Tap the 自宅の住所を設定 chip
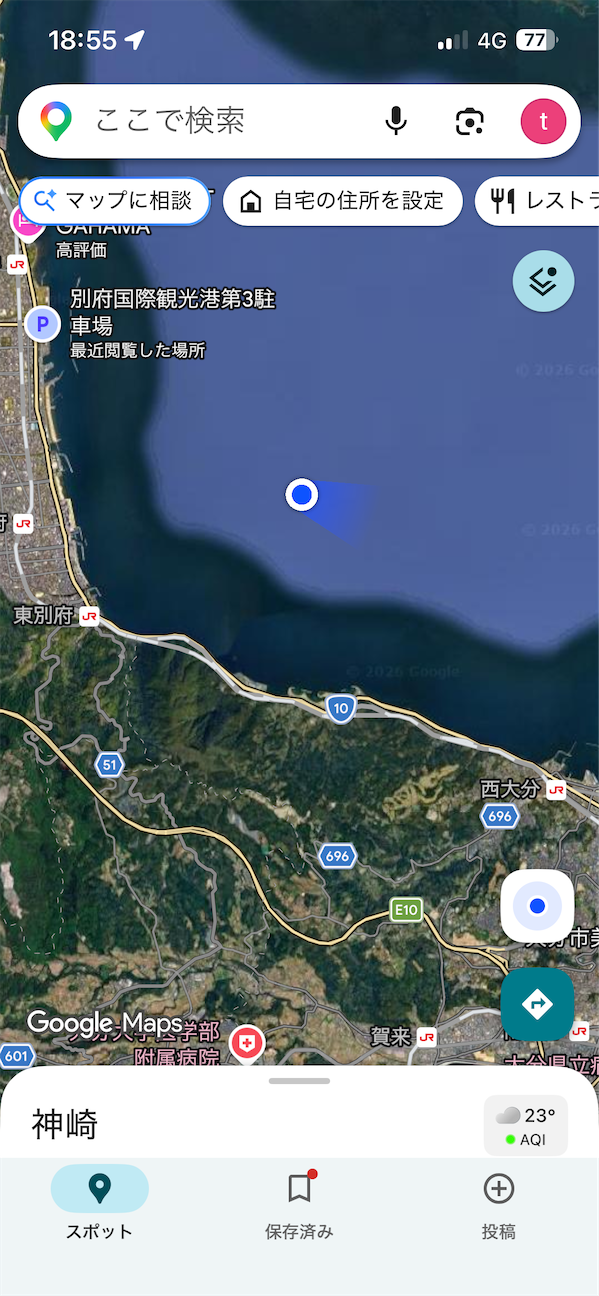The height and width of the screenshot is (1296, 599). pyautogui.click(x=343, y=201)
